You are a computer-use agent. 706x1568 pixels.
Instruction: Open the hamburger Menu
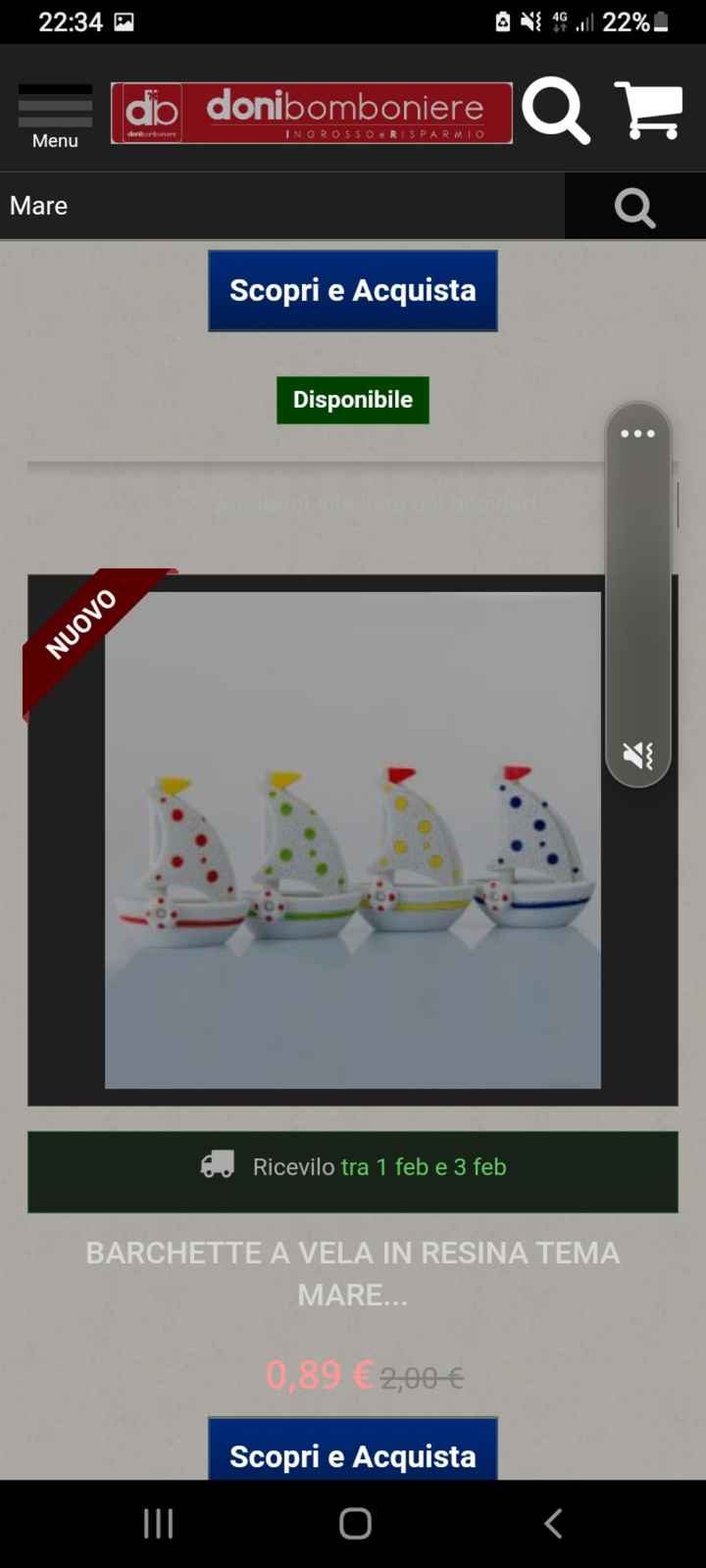click(x=55, y=115)
